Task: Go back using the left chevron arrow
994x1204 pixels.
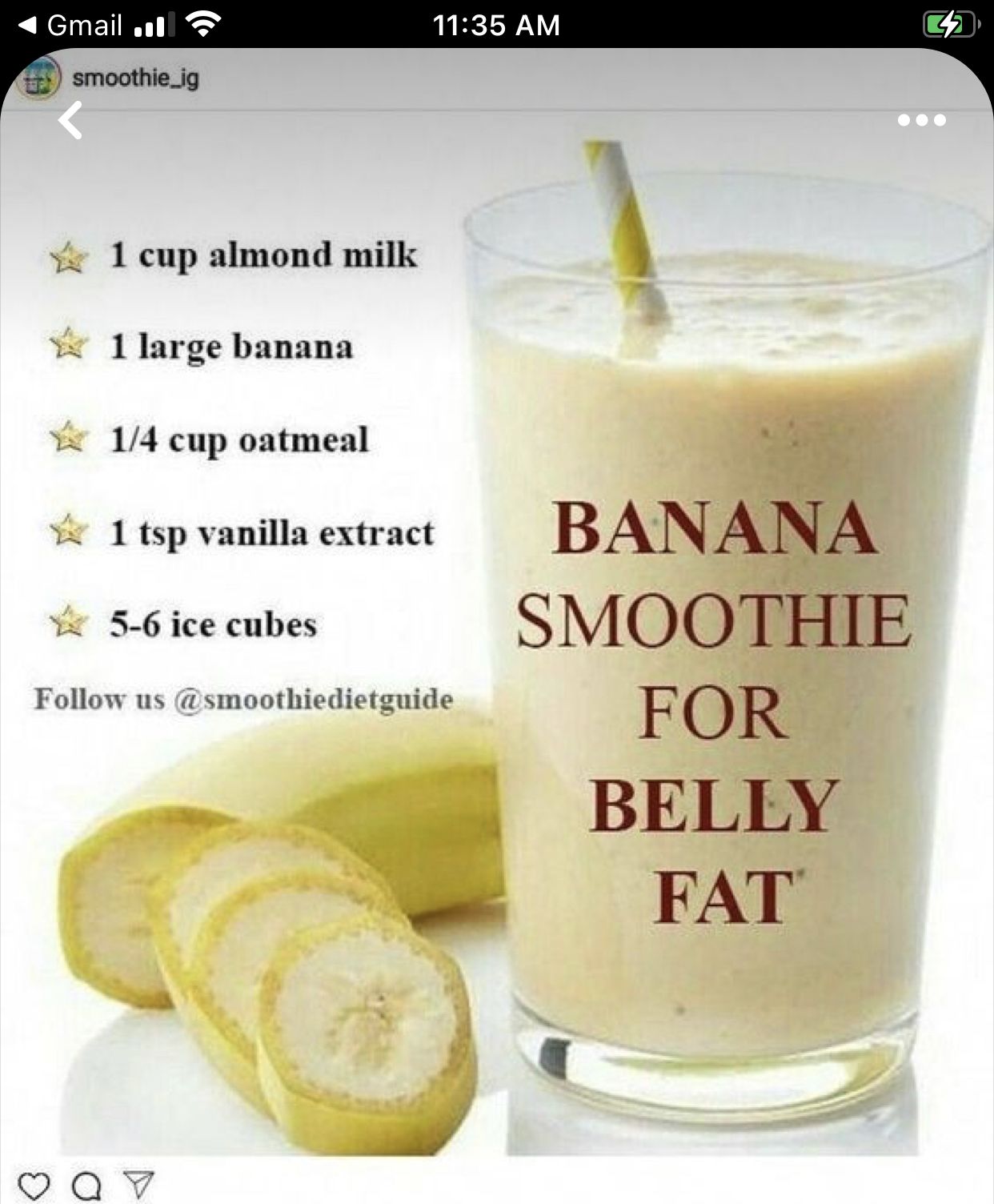Action: point(70,121)
